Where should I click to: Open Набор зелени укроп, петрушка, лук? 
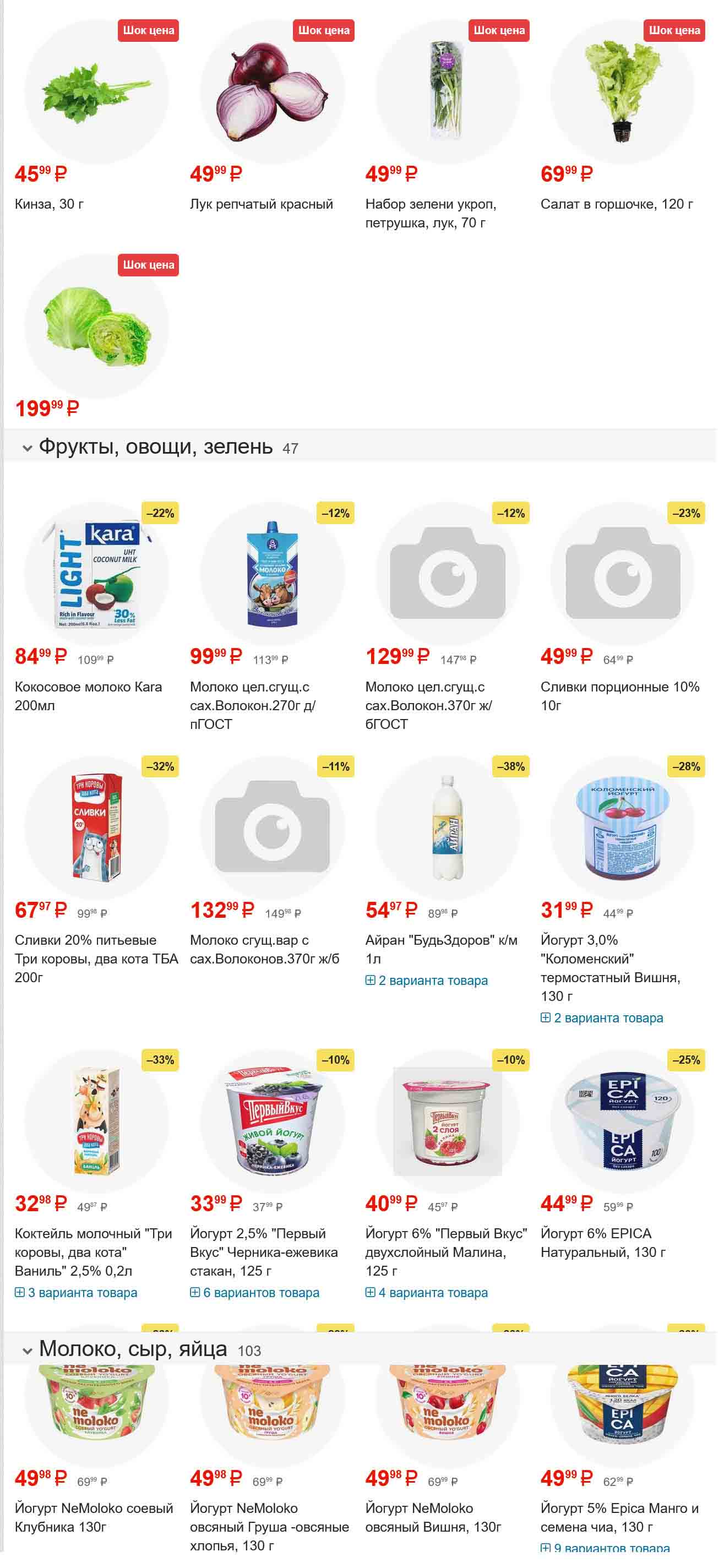(x=430, y=213)
